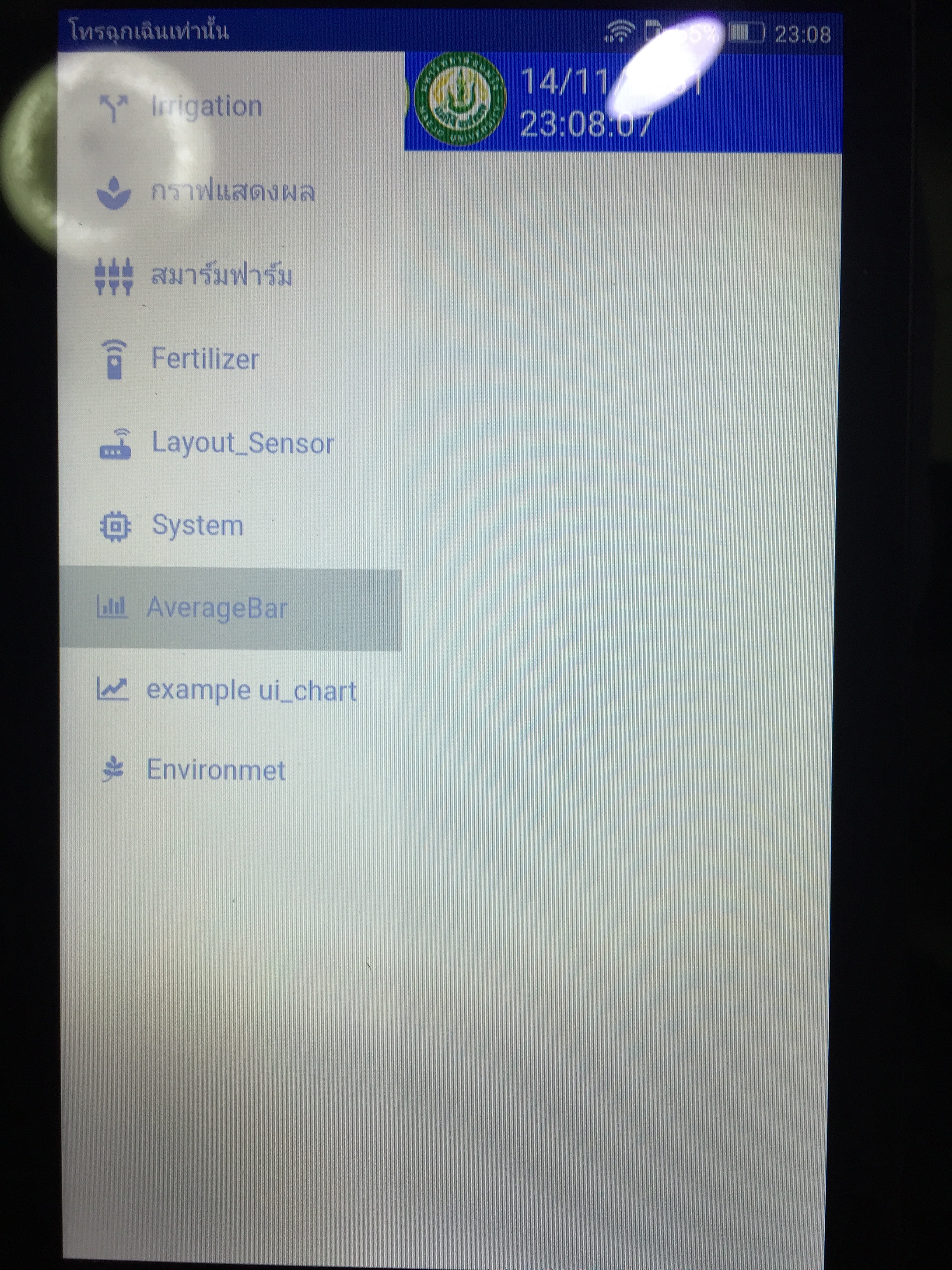This screenshot has width=952, height=1270.
Task: Select the AverageBar item
Action: (x=217, y=609)
